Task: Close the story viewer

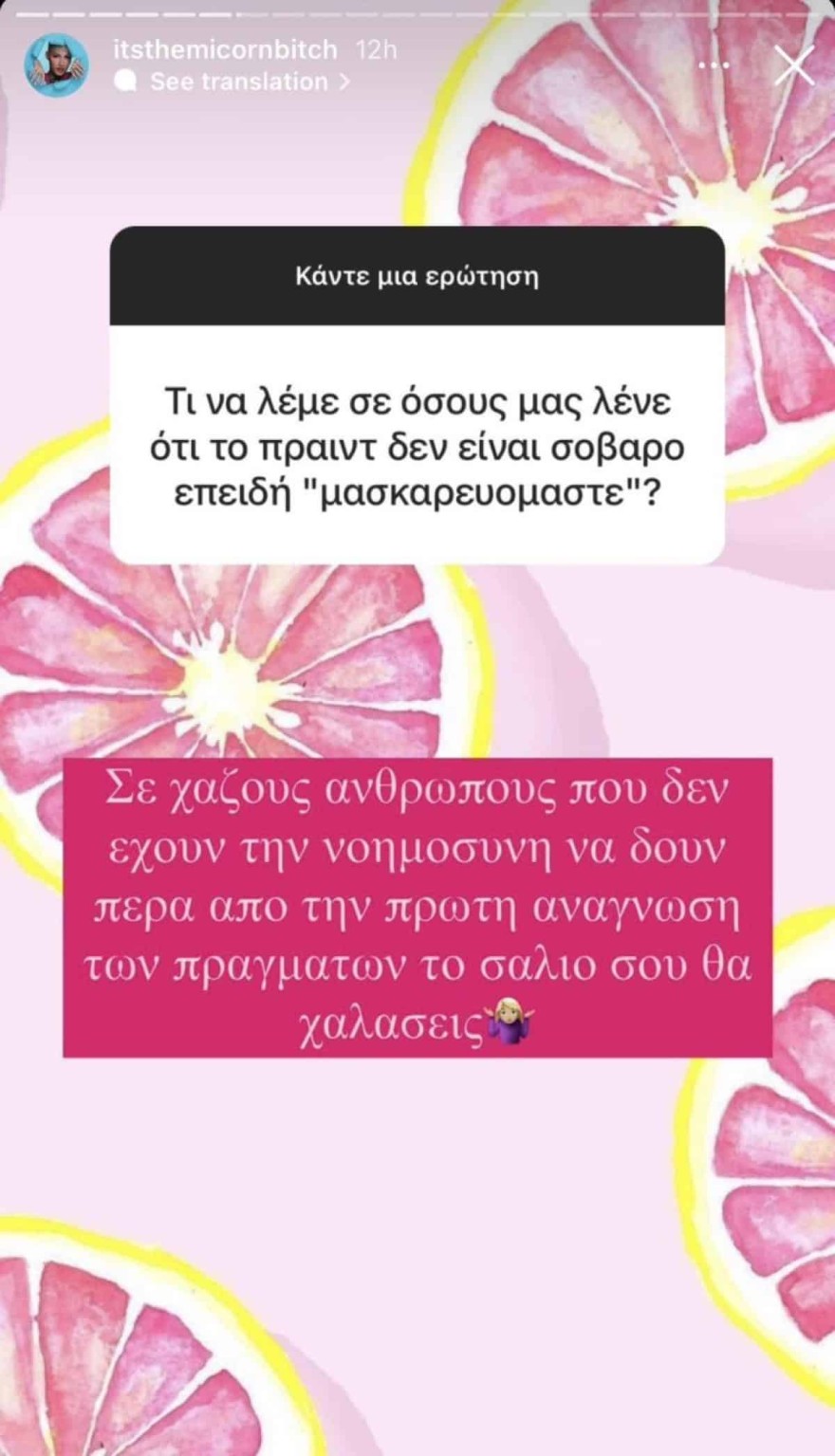Action: coord(793,65)
